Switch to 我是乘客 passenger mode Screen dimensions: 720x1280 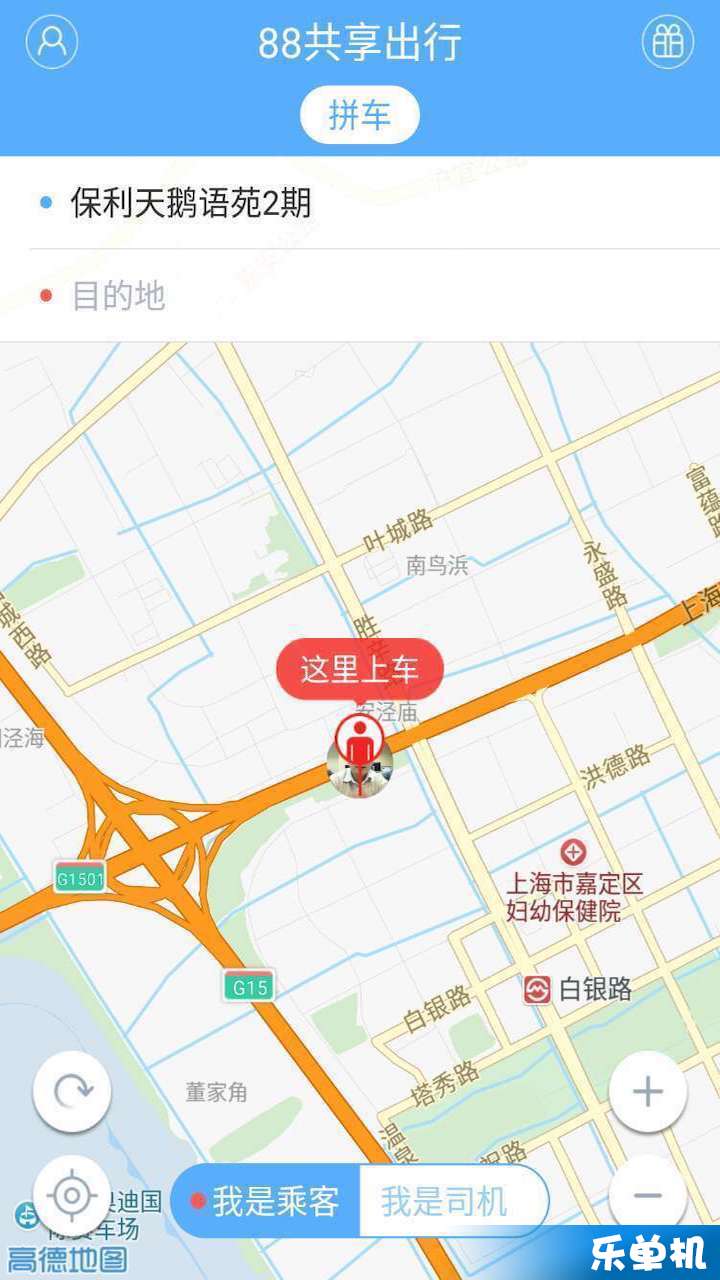click(x=267, y=1201)
